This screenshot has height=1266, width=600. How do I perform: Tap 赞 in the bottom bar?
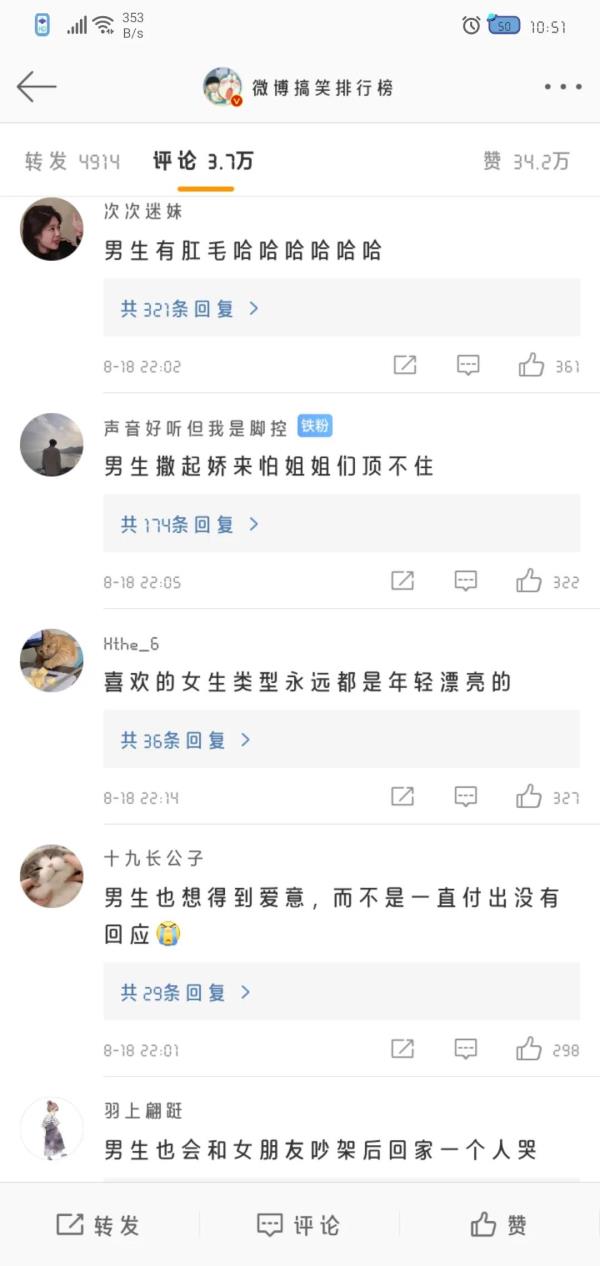(498, 1225)
